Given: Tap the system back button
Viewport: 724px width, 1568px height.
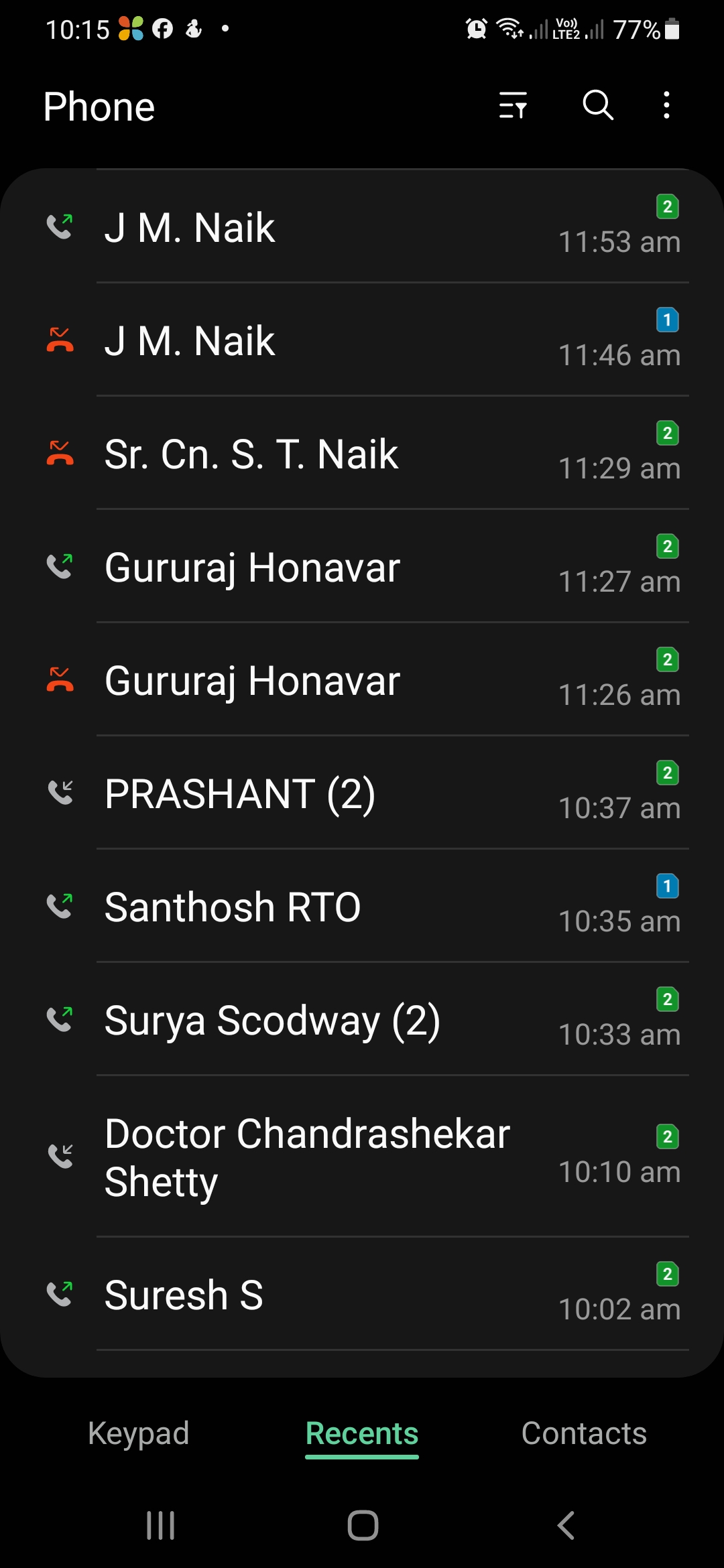Looking at the screenshot, I should pyautogui.click(x=566, y=1526).
